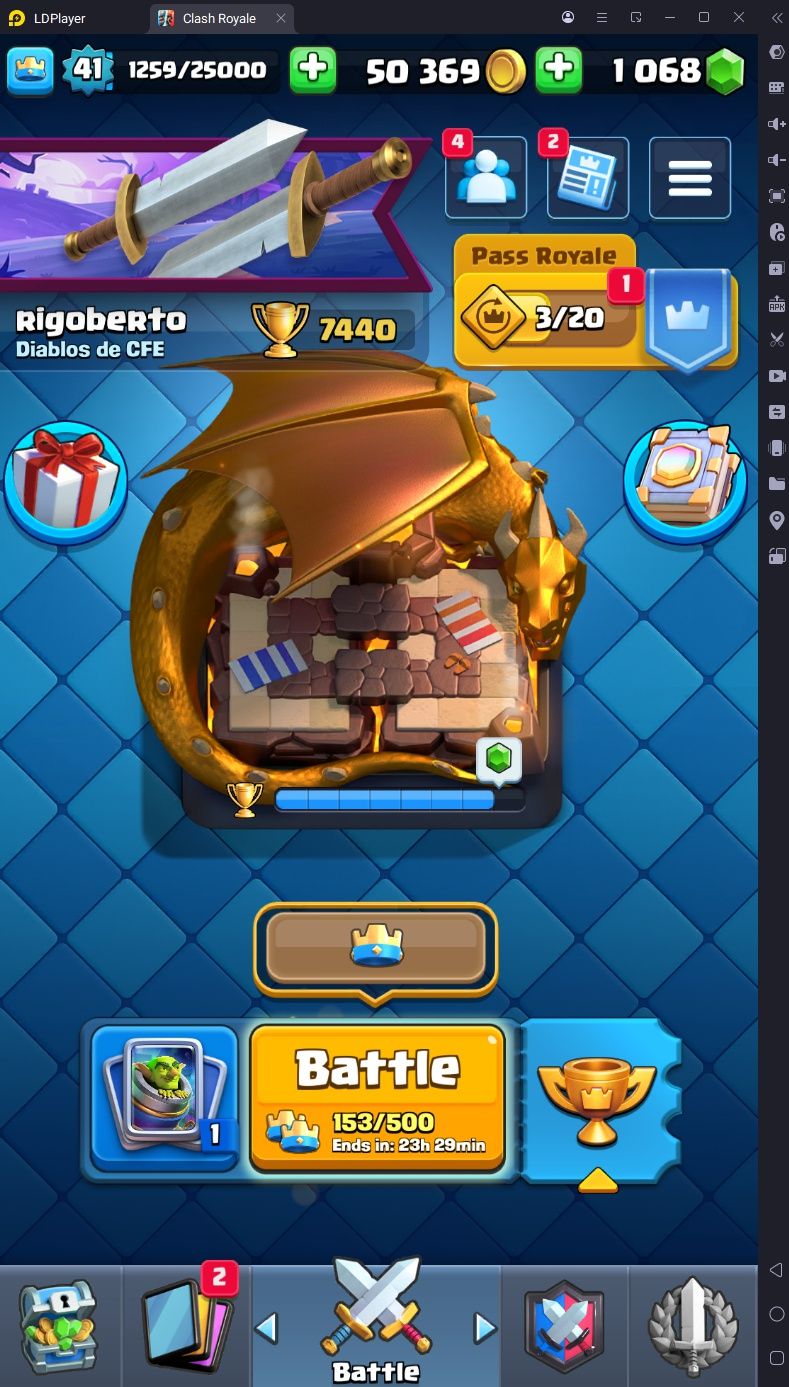Open the news feed icon
789x1387 pixels.
[588, 178]
